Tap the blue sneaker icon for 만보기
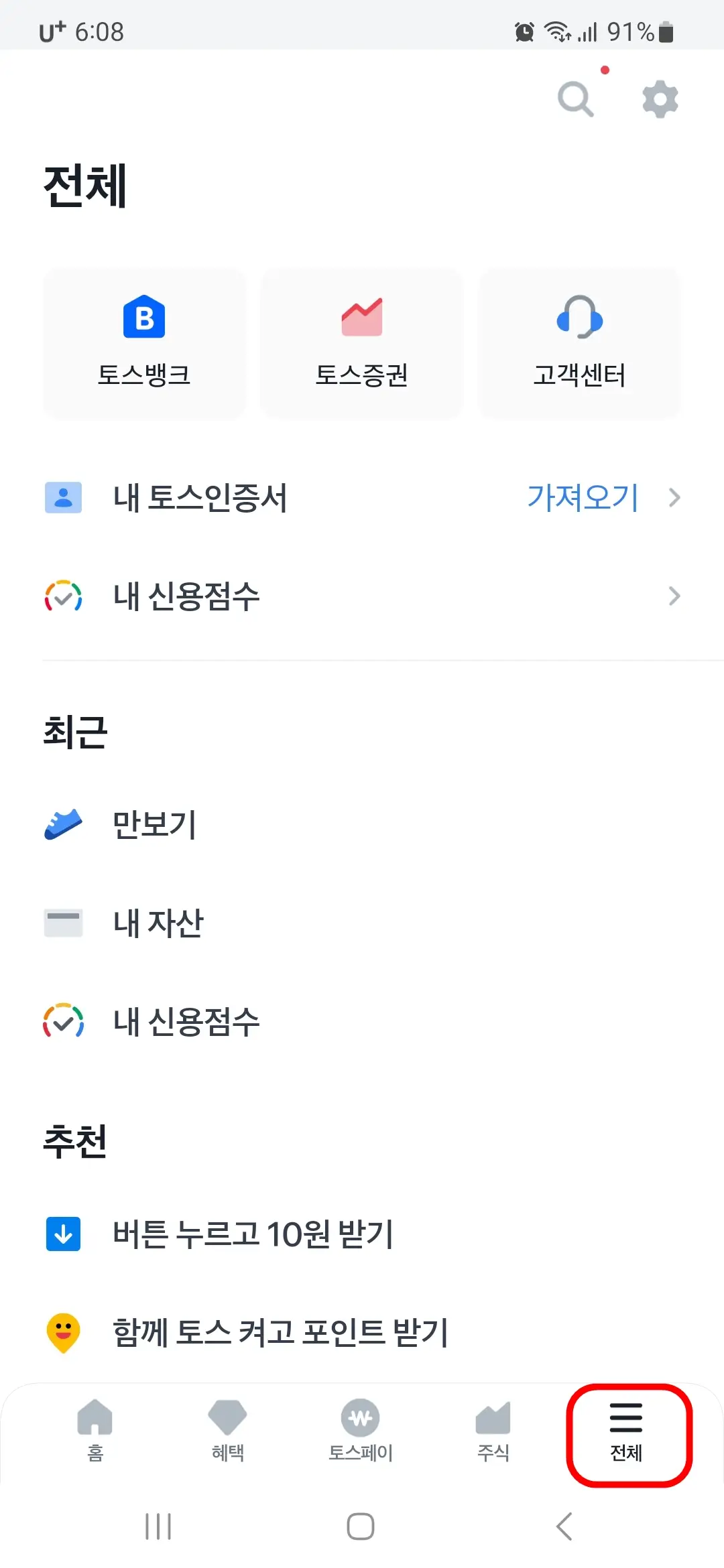 pyautogui.click(x=63, y=823)
